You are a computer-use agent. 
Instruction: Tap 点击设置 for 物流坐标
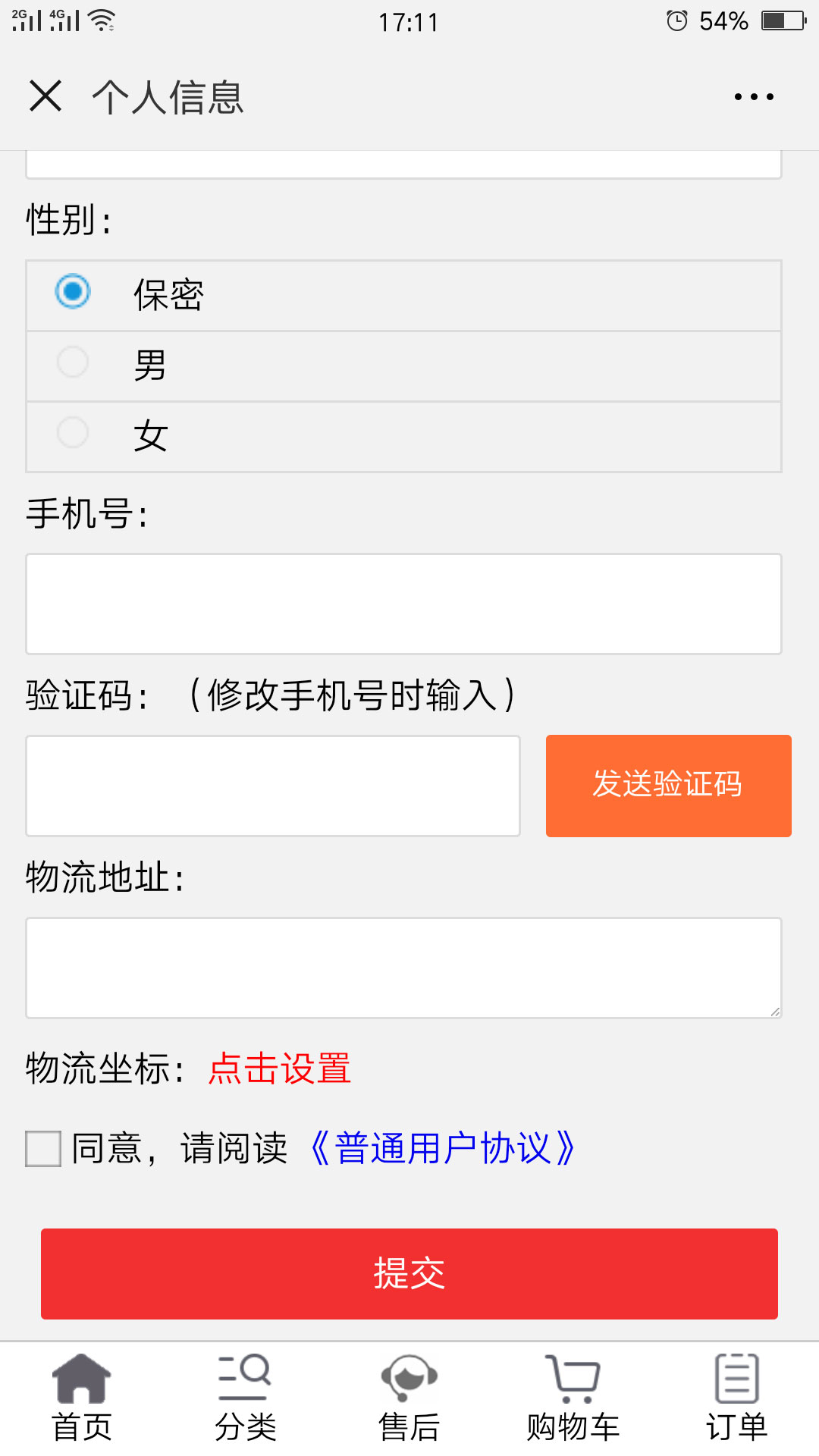280,1068
